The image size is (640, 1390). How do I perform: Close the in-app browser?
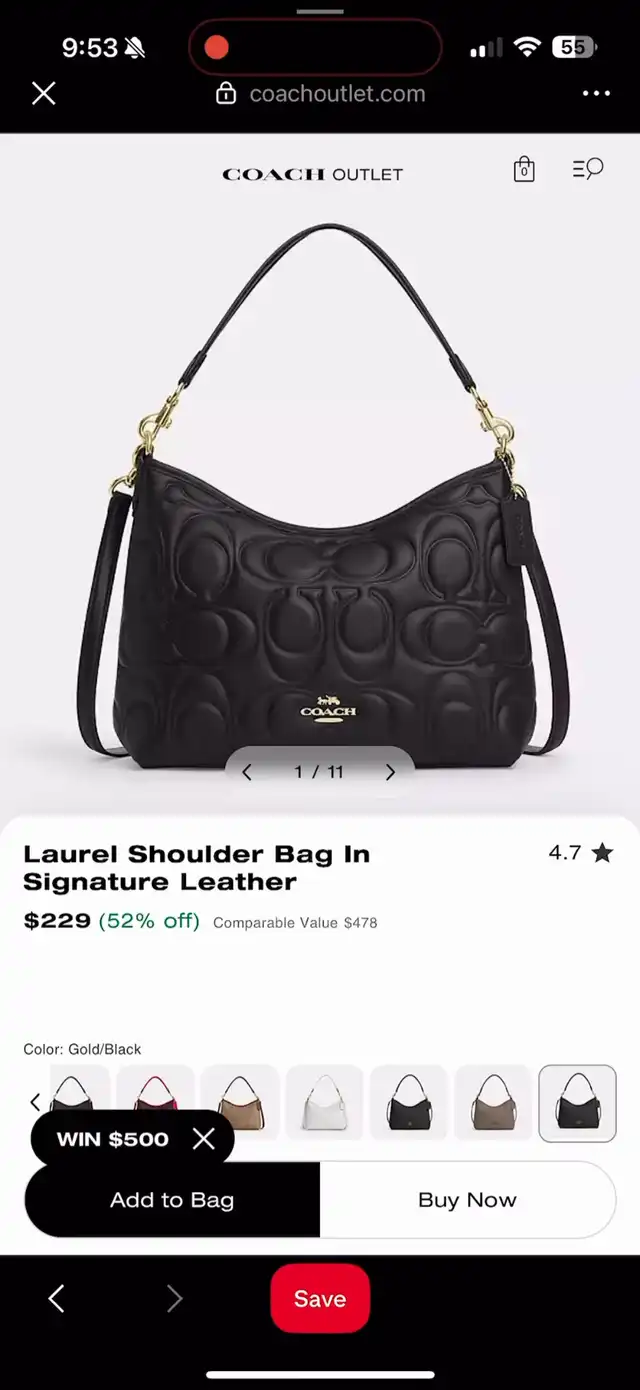coord(43,94)
